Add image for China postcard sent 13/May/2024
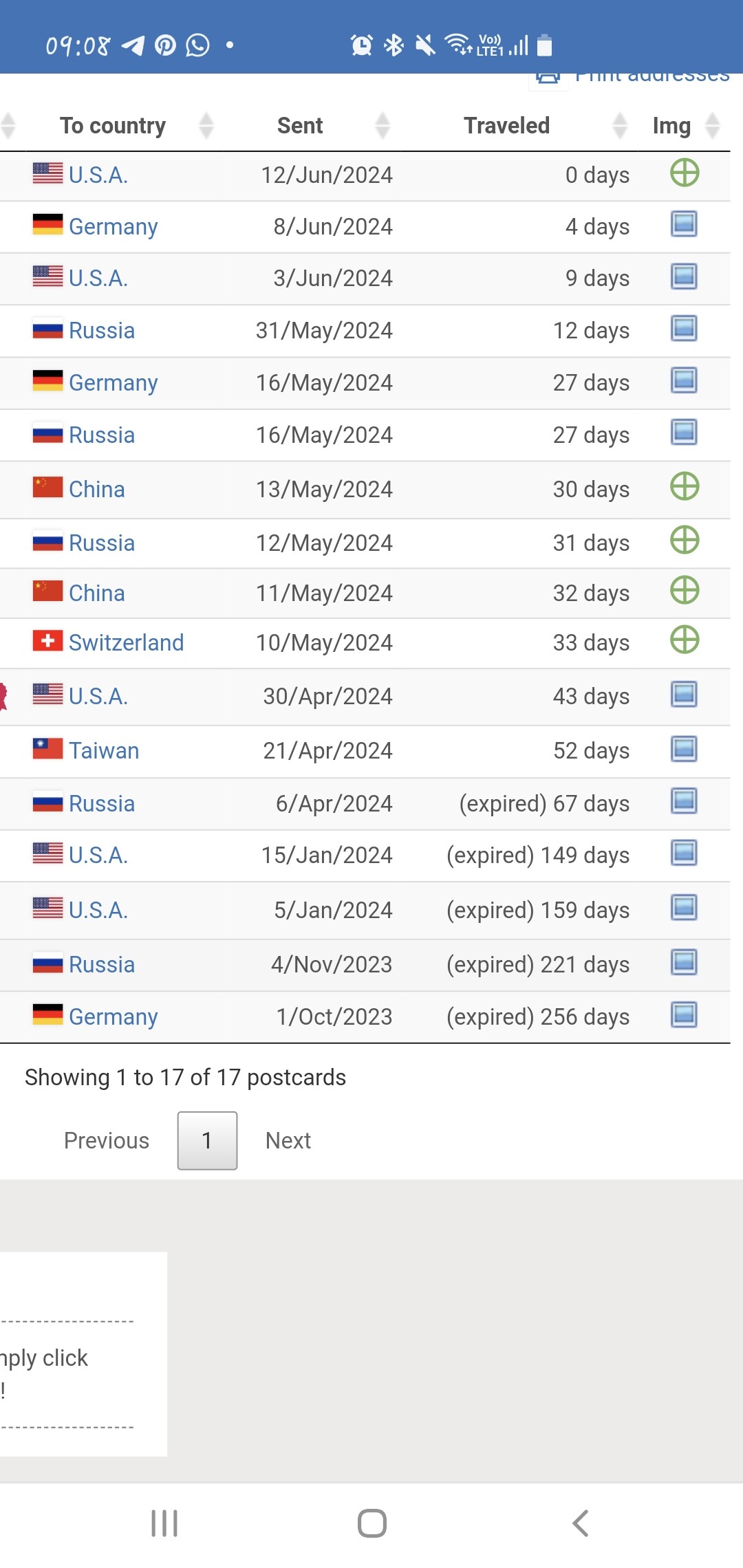This screenshot has height=1568, width=743. (685, 487)
